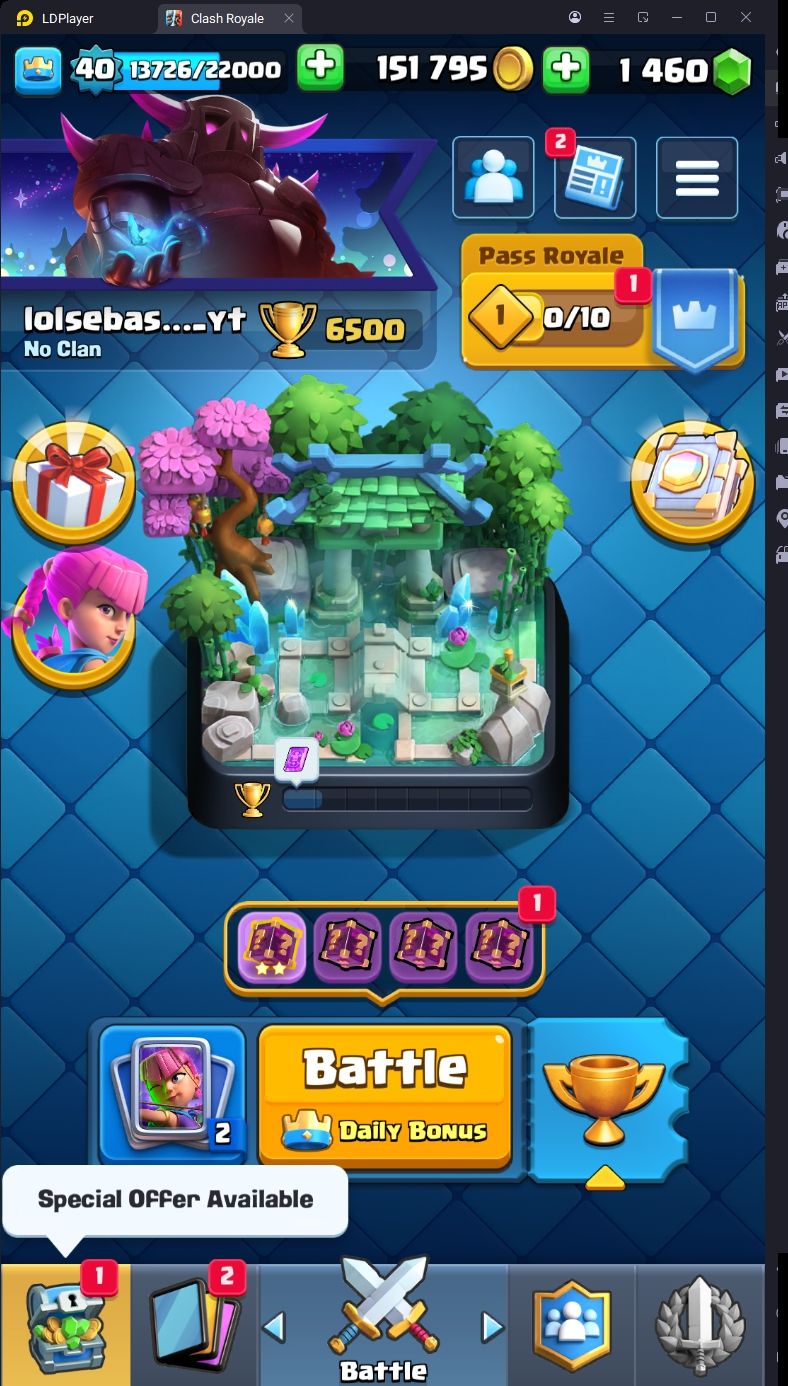Open the friends/social icon
Viewport: 788px width, 1386px height.
pos(491,178)
